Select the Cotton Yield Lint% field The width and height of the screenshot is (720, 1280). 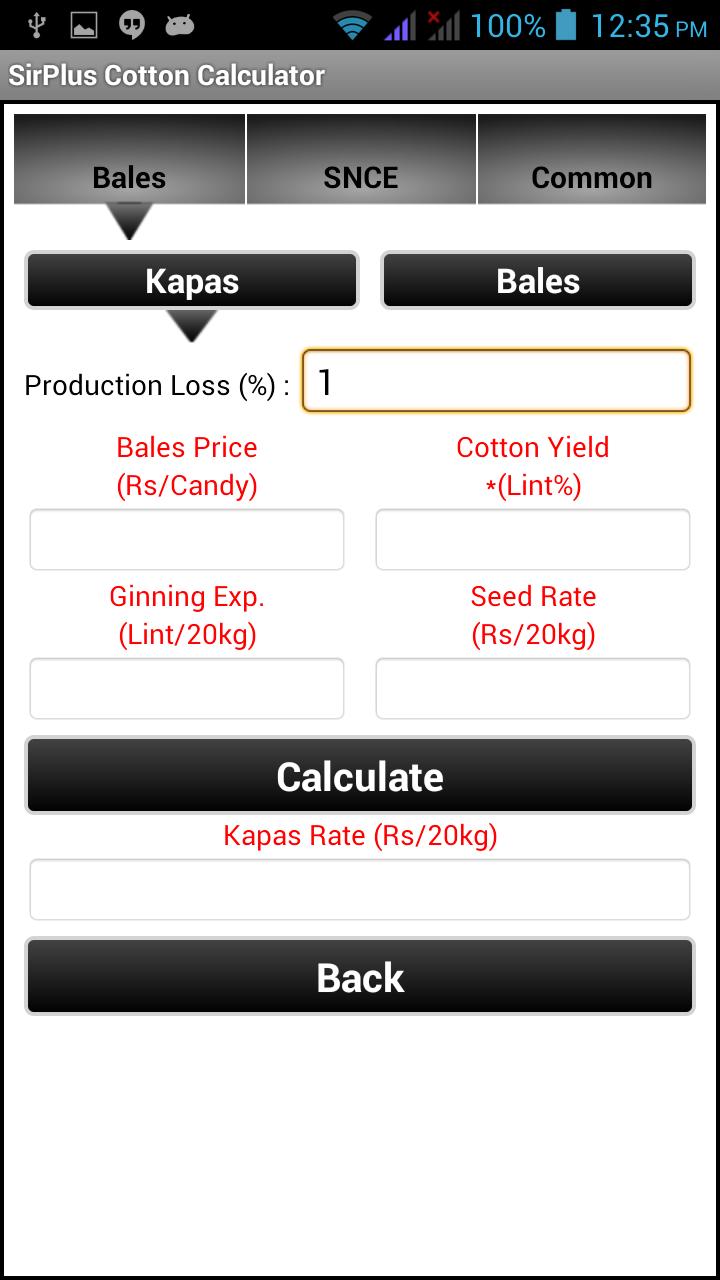tap(532, 538)
